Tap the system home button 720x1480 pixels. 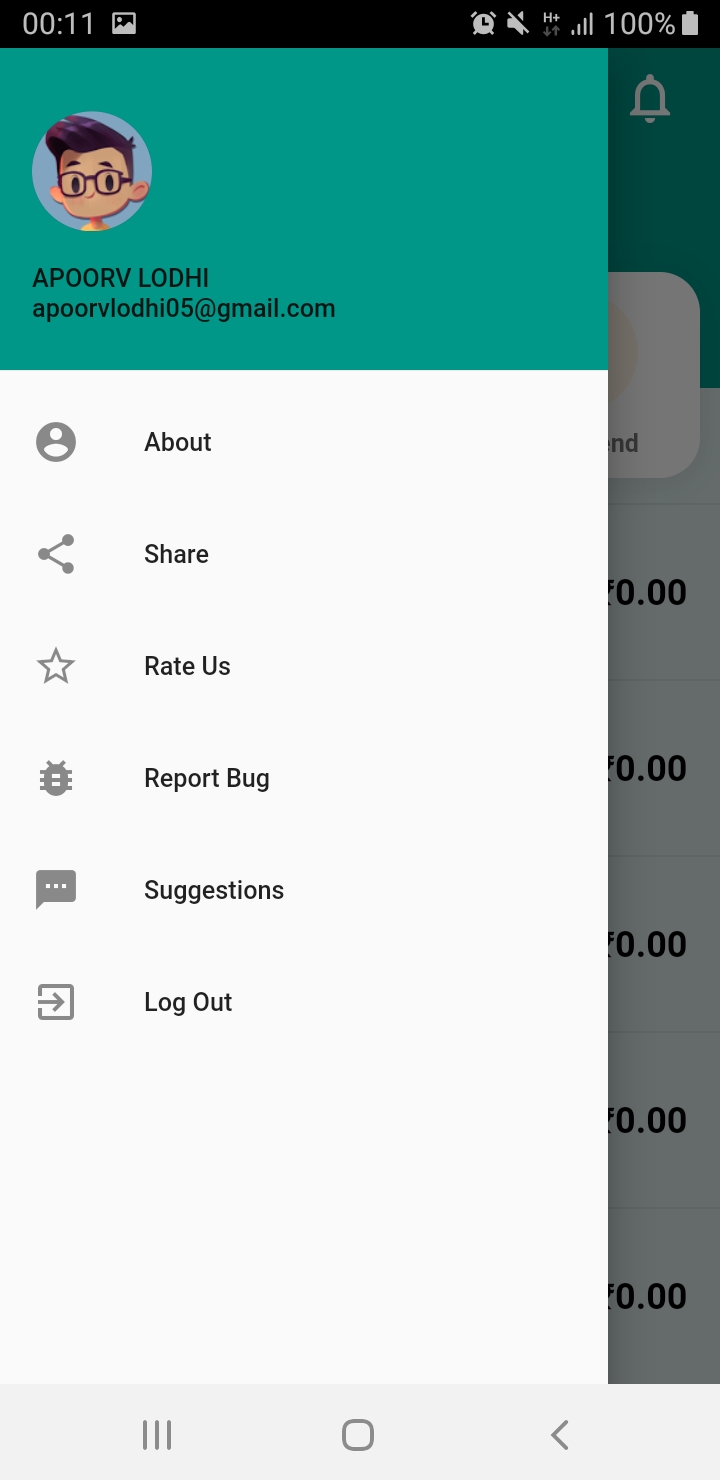[x=358, y=1435]
